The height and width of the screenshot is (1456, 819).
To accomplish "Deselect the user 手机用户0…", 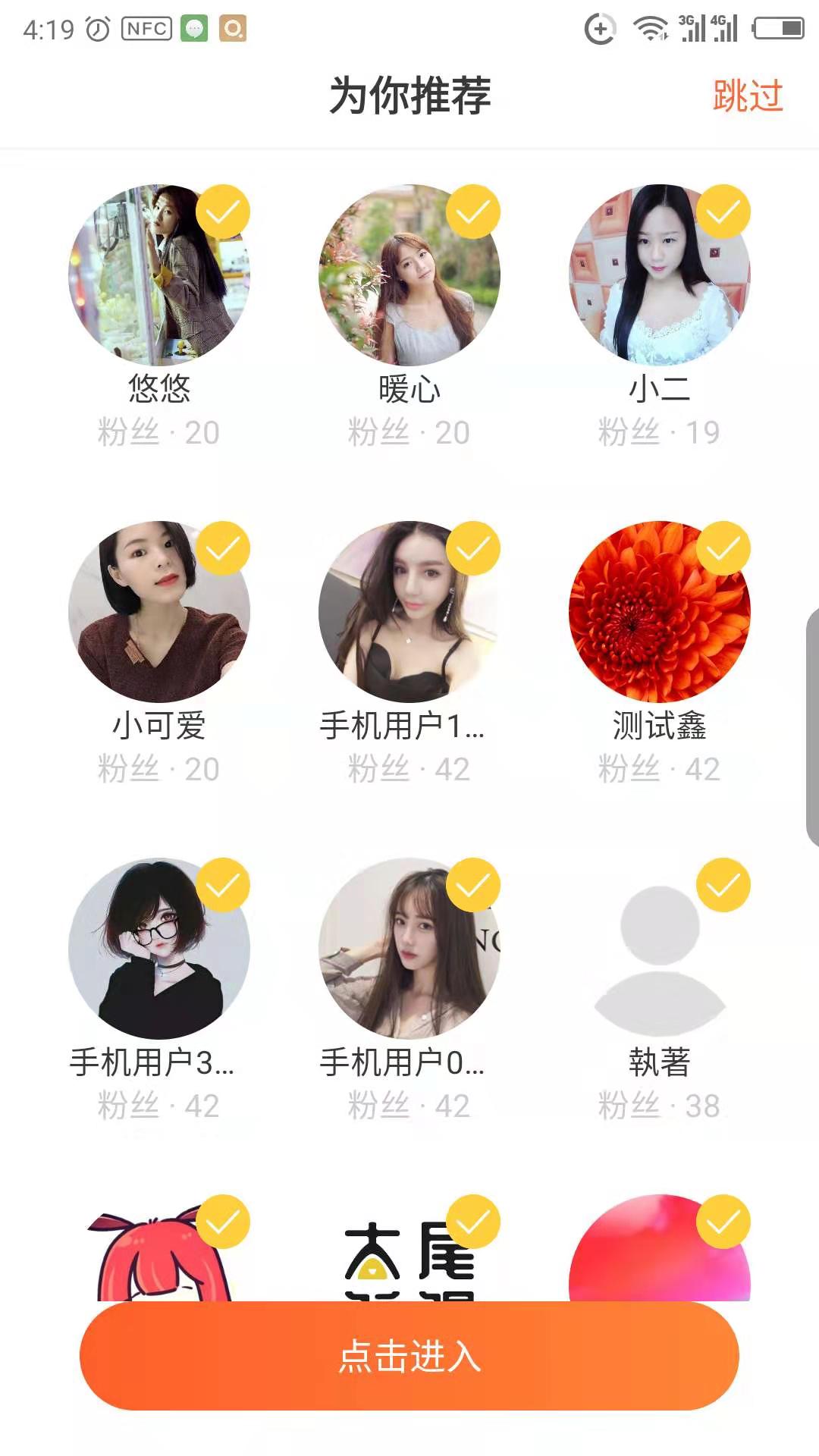I will [473, 885].
